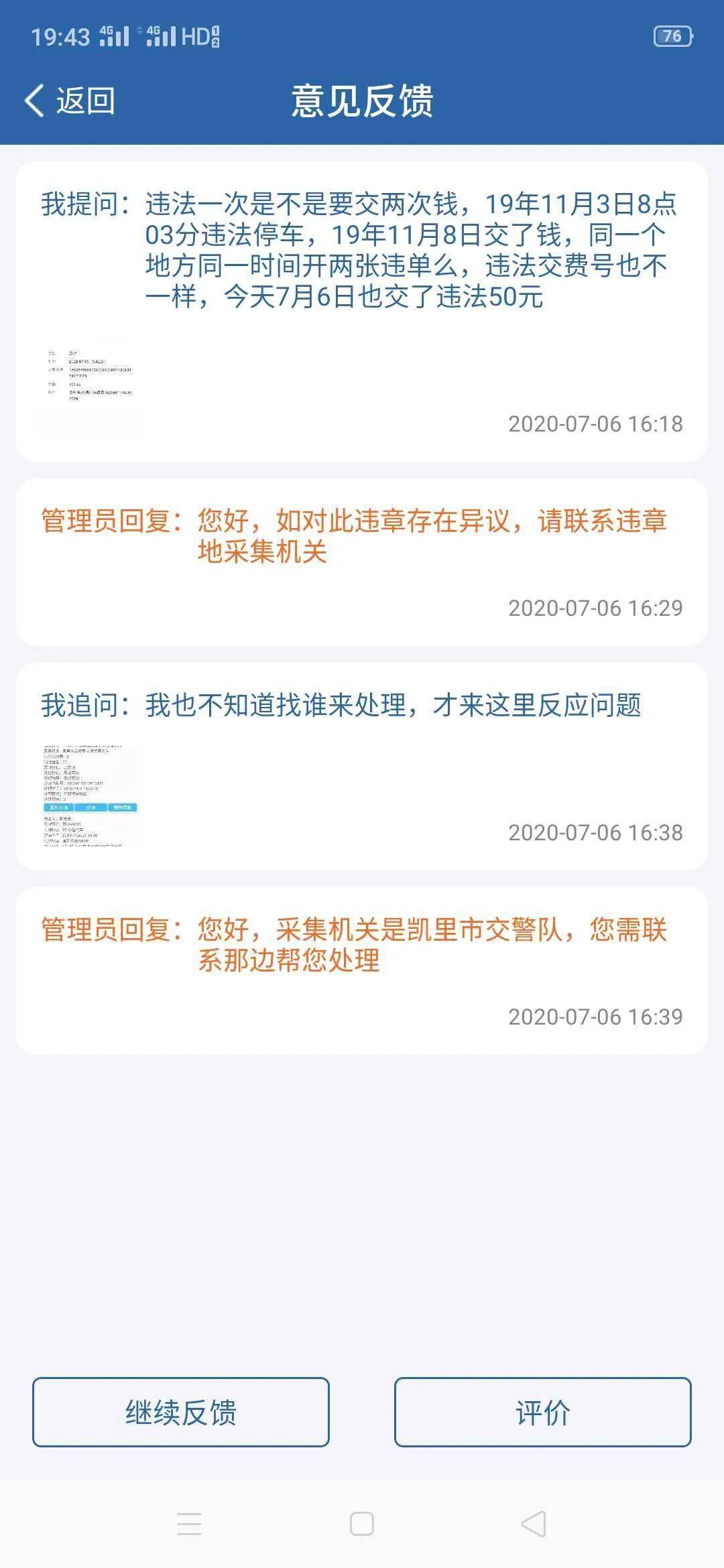The height and width of the screenshot is (1568, 724).
Task: Open recent apps via the three-line icon
Action: pyautogui.click(x=189, y=1524)
